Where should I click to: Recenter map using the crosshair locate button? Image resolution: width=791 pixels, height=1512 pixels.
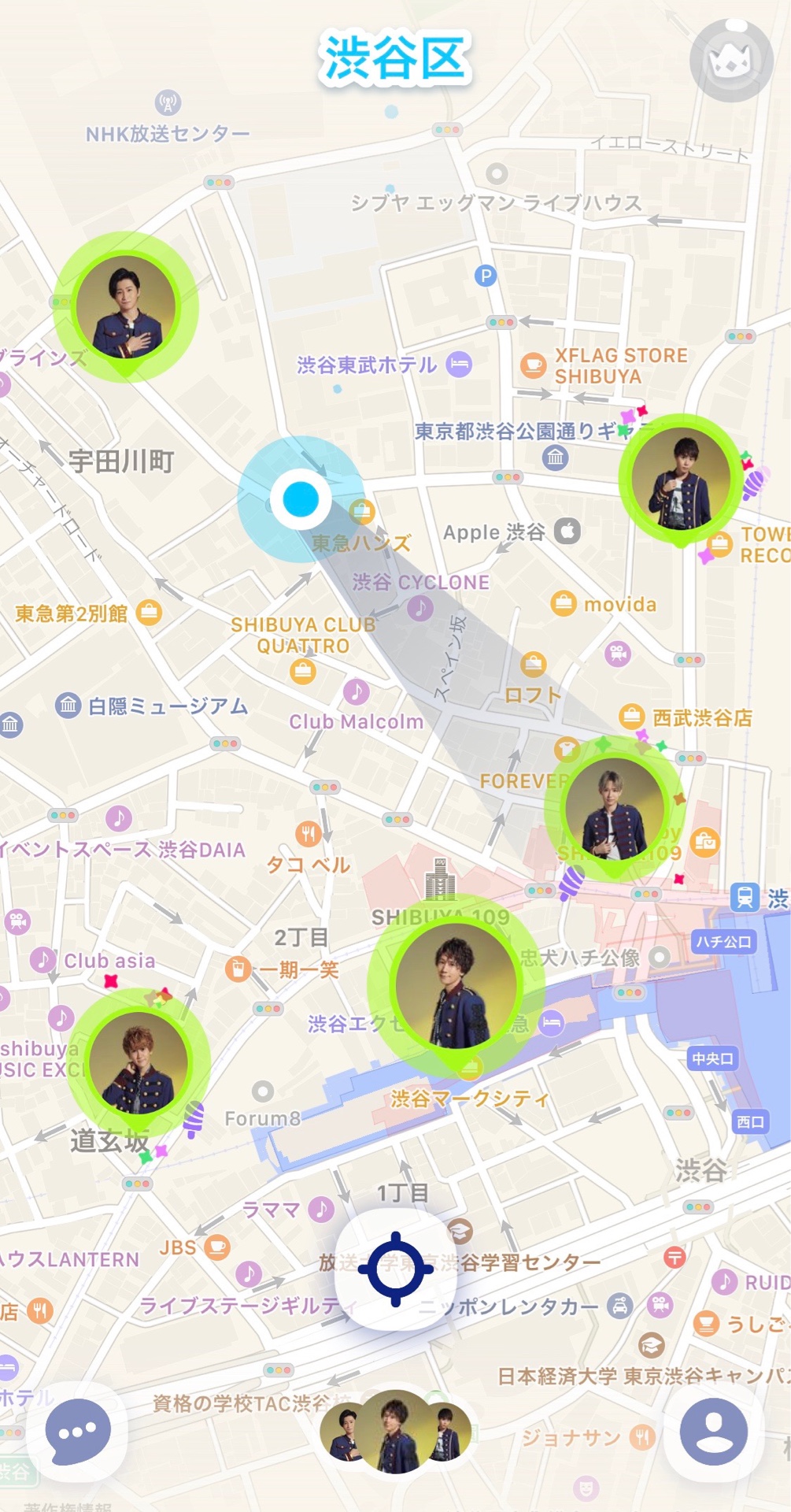coord(397,1268)
